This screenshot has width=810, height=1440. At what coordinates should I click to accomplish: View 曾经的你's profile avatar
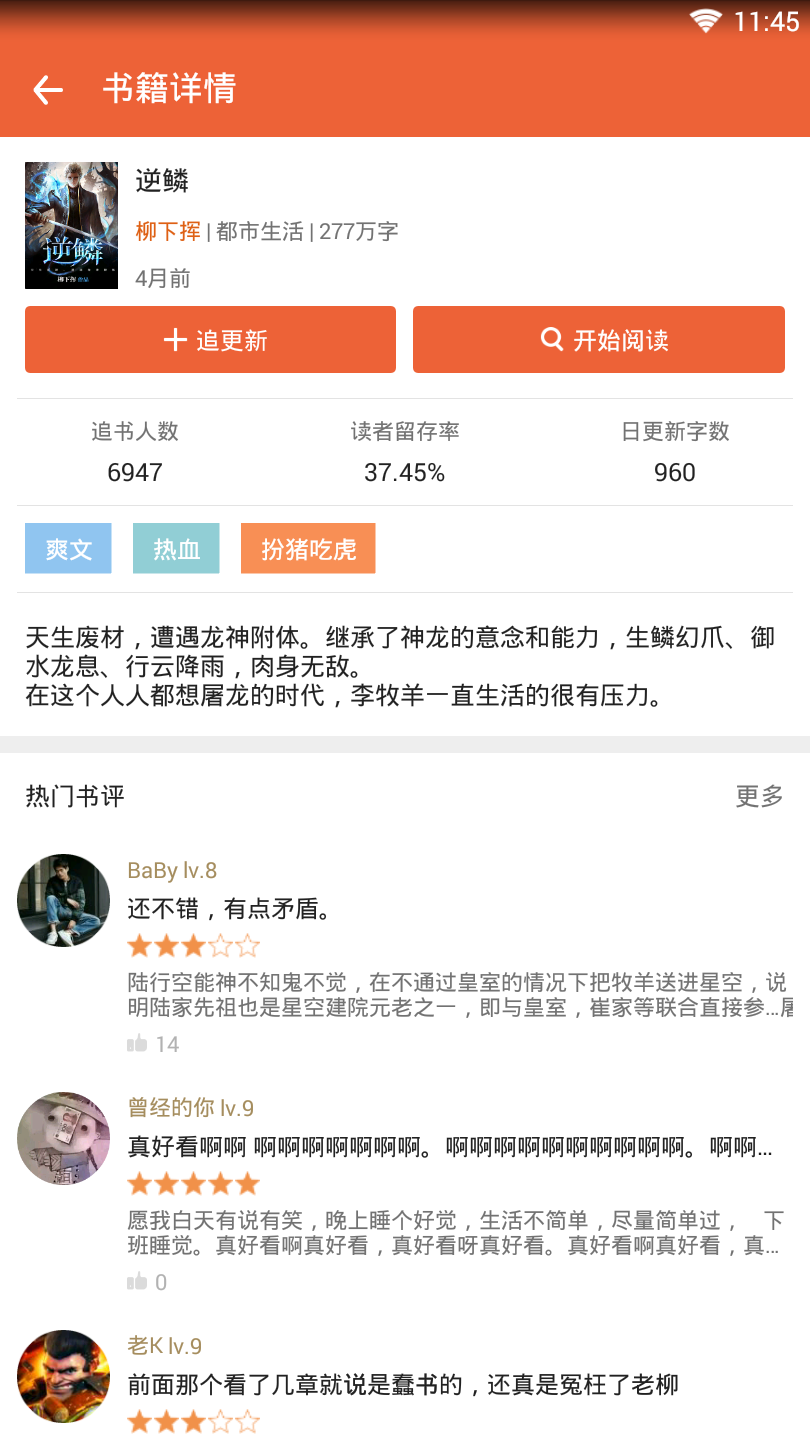click(63, 1138)
